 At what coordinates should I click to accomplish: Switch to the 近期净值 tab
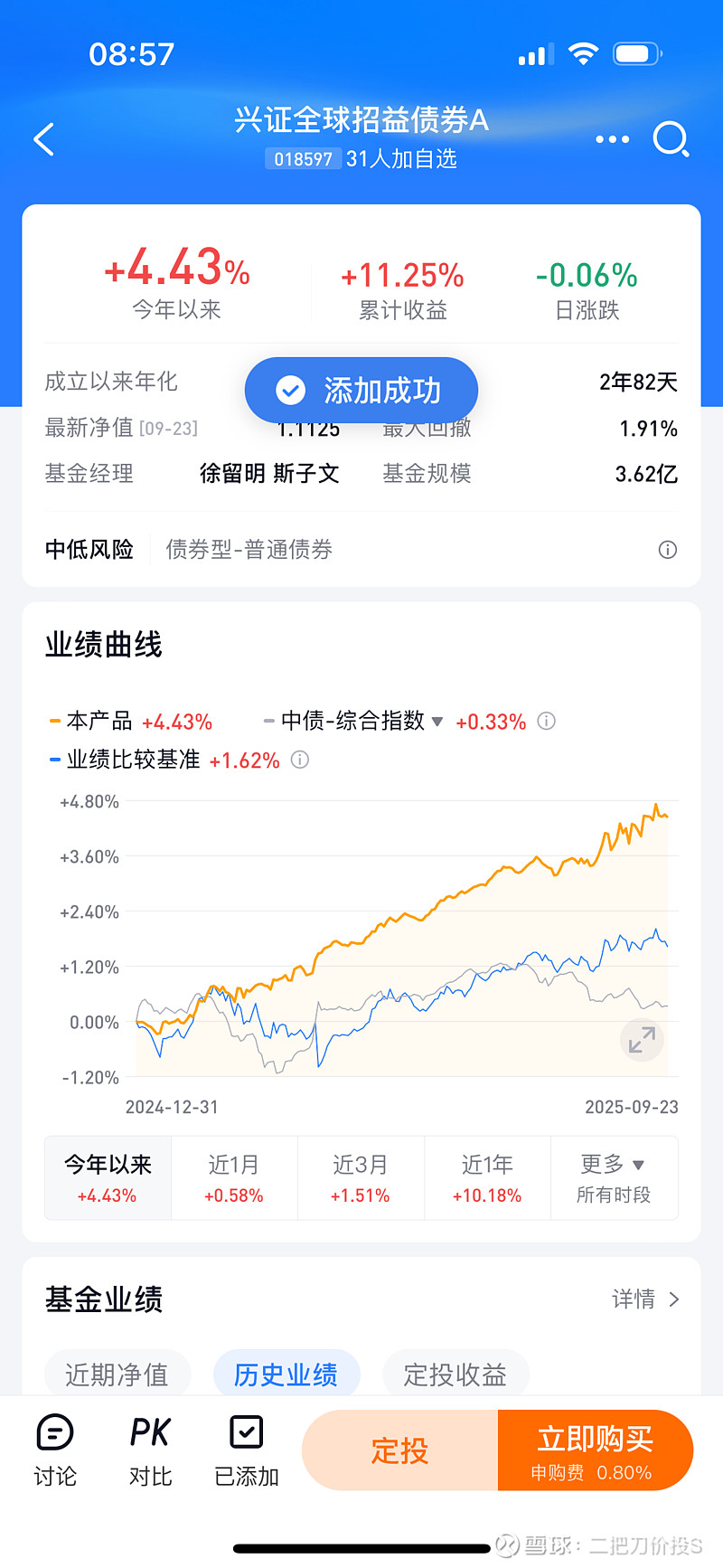point(117,1375)
